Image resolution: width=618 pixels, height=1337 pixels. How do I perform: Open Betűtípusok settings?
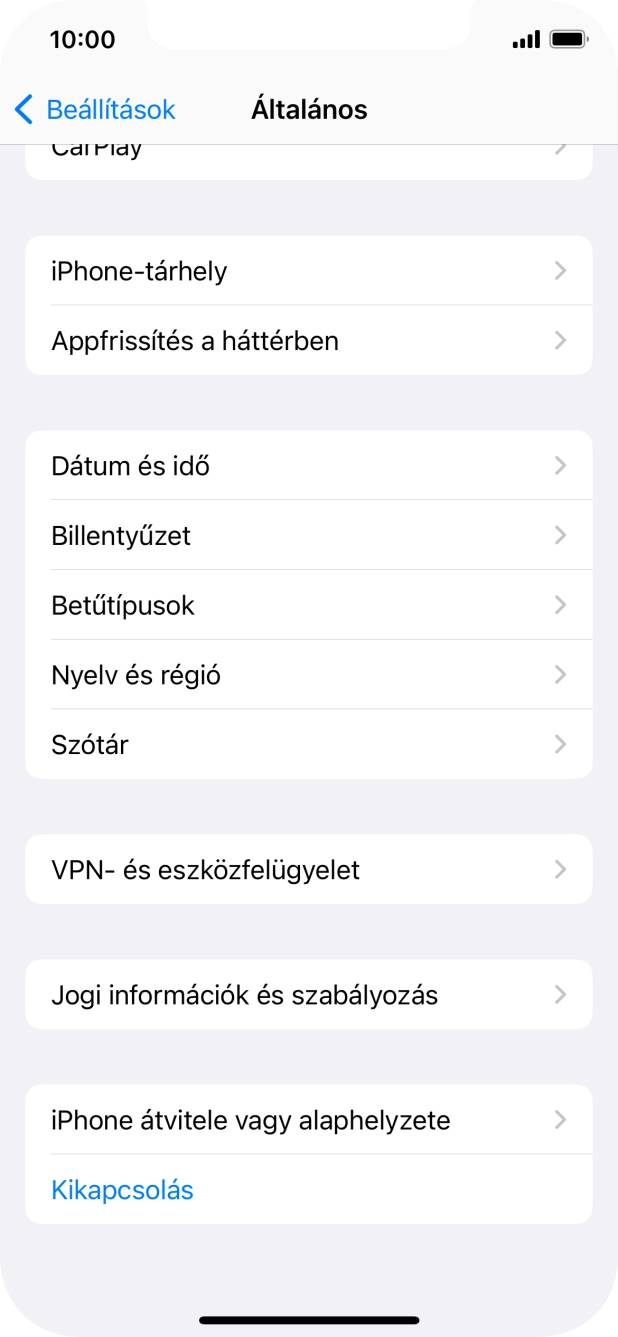click(308, 606)
